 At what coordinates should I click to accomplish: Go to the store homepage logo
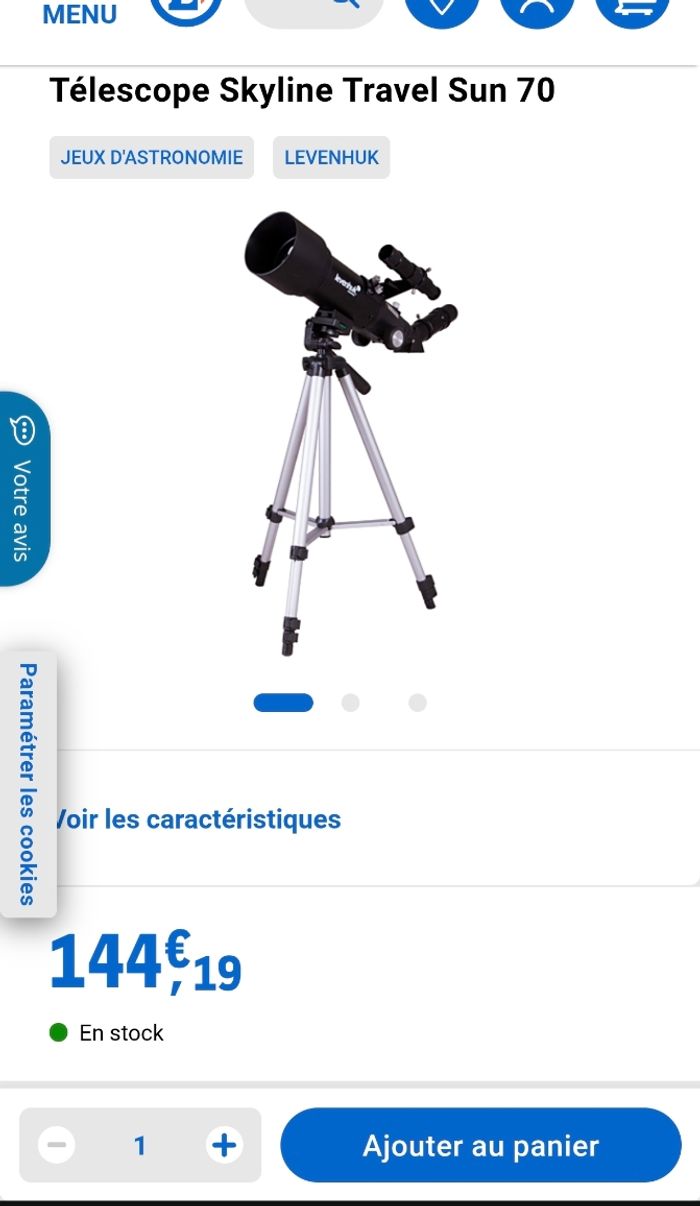pos(186,12)
